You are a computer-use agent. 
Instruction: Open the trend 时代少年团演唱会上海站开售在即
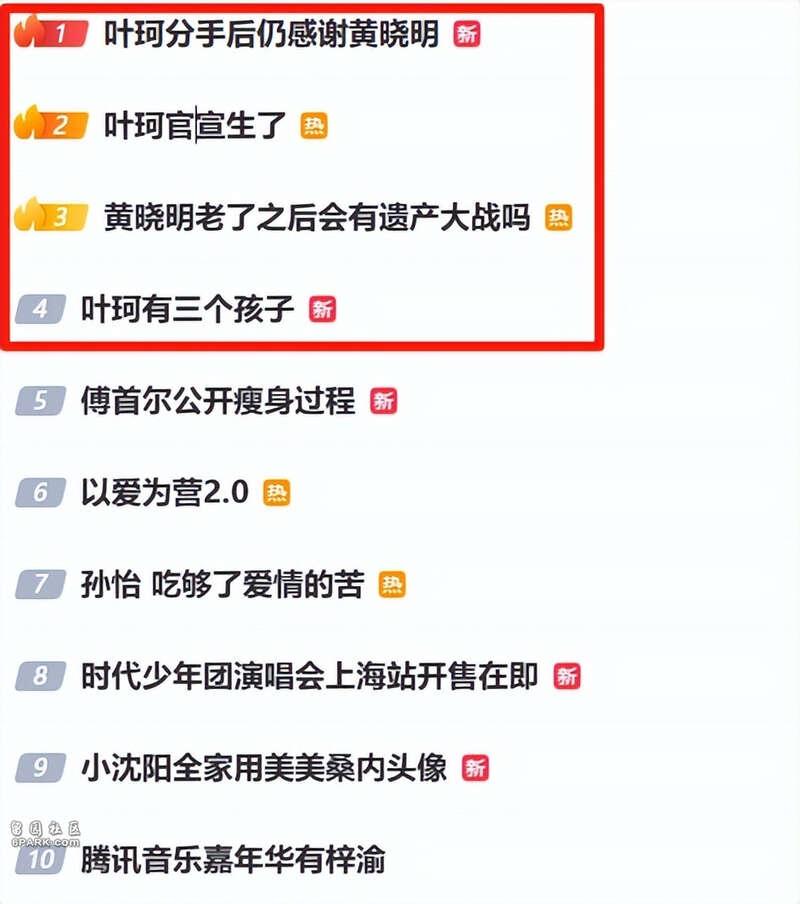(x=309, y=677)
